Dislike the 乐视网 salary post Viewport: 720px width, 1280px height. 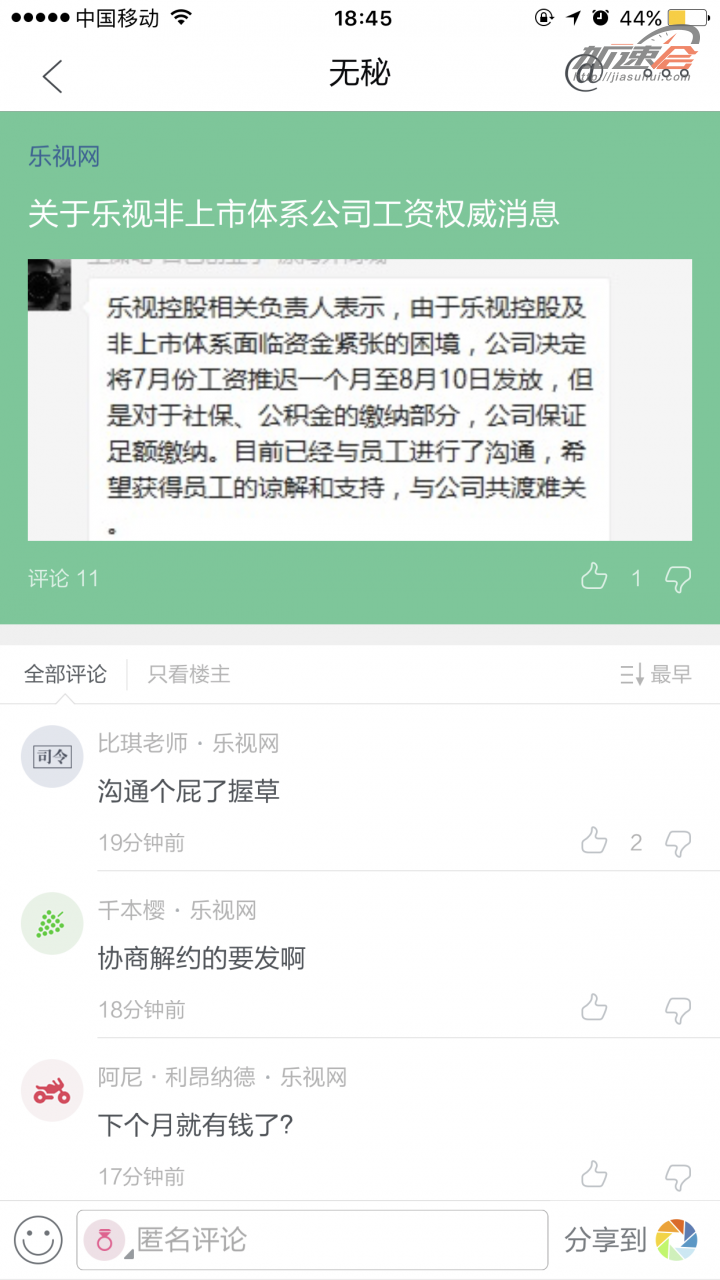tap(678, 578)
